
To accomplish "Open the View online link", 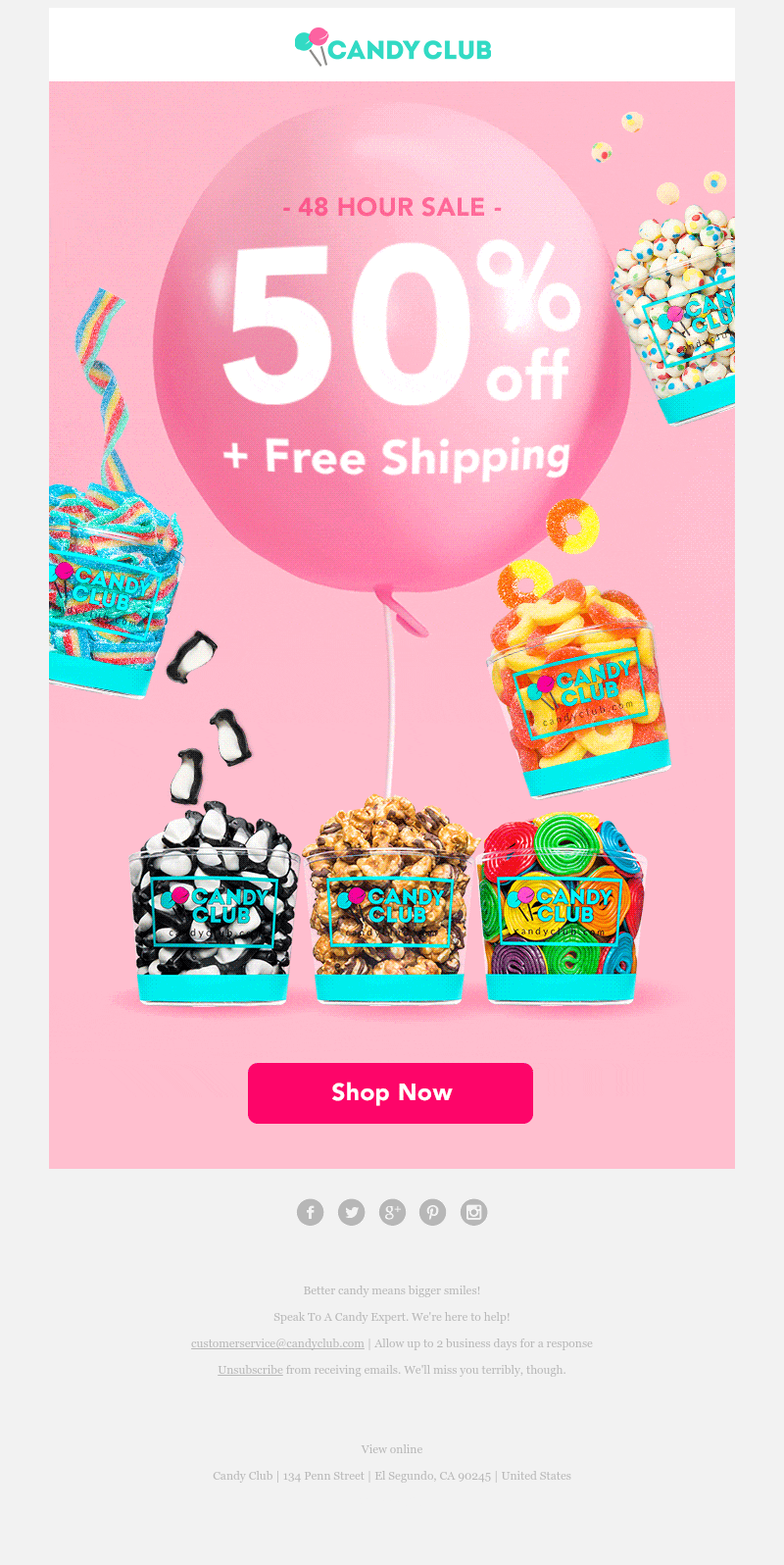I will click(392, 1449).
